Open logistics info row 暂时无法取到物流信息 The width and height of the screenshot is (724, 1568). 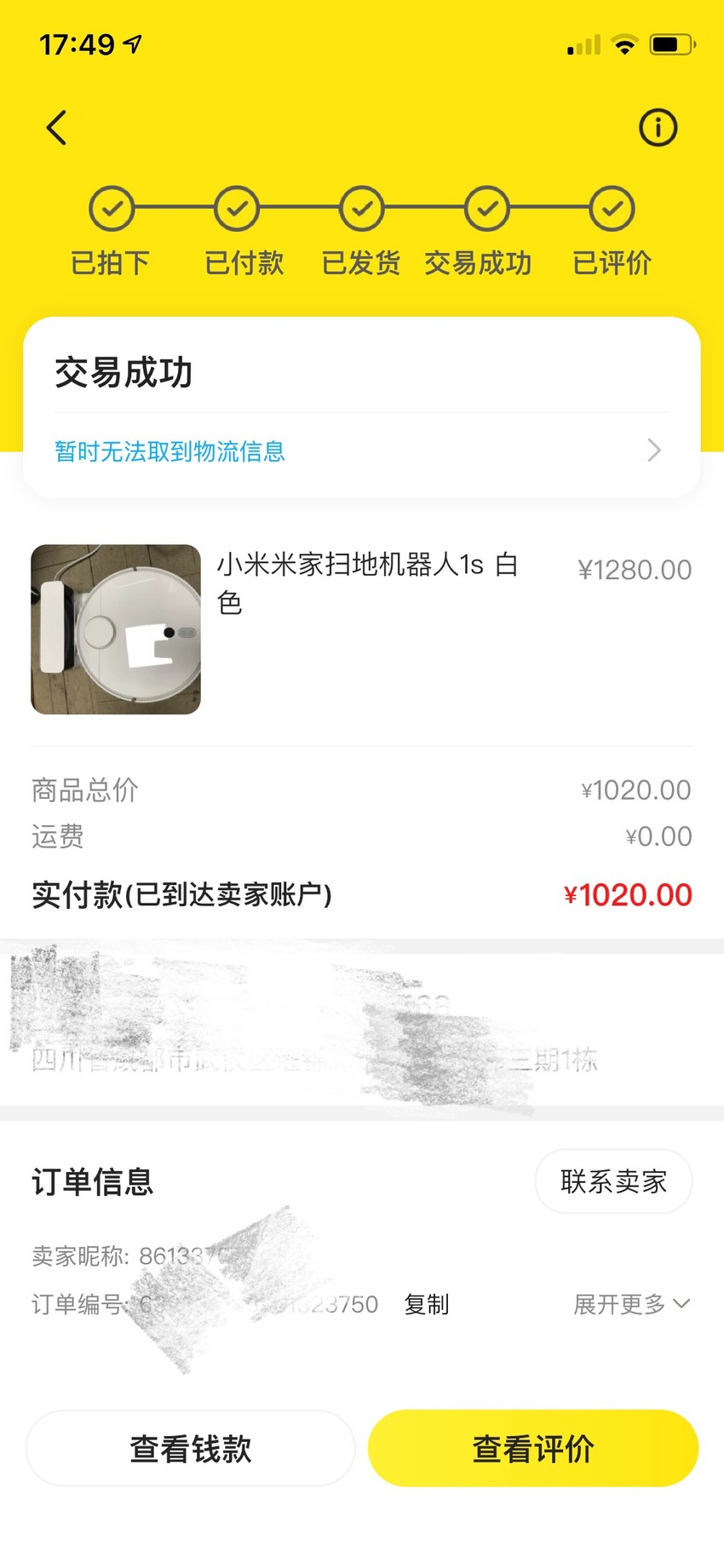[361, 451]
